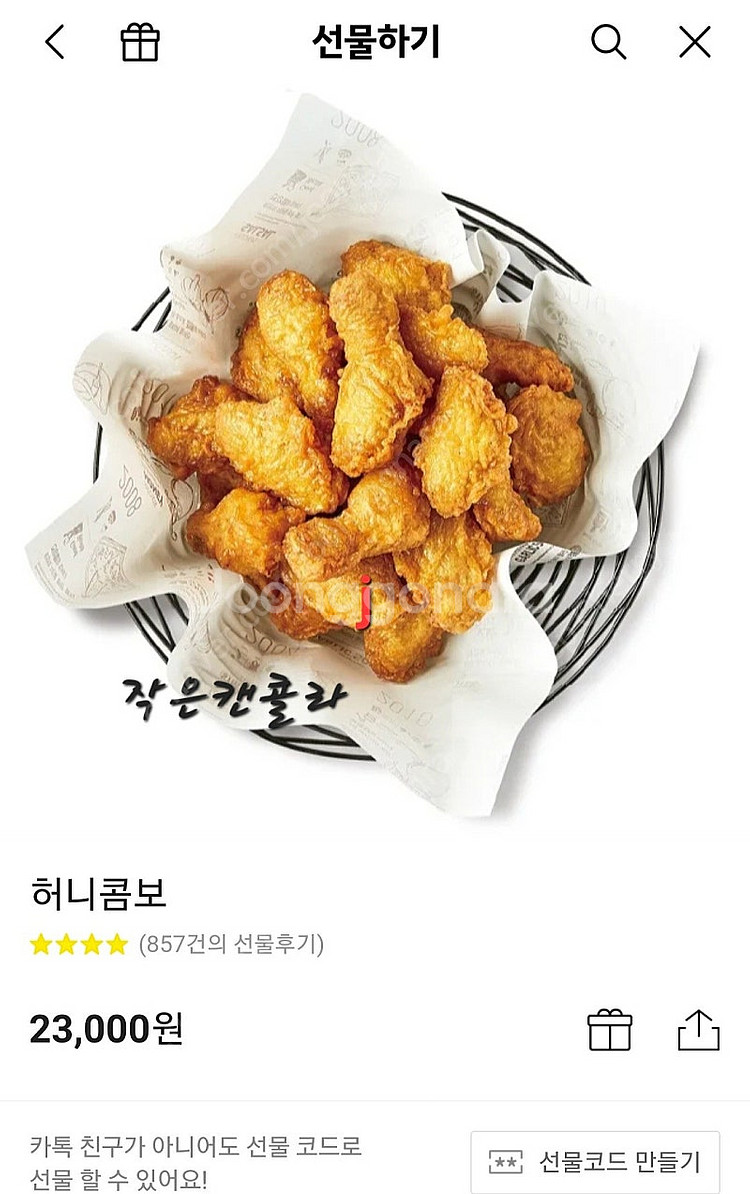750x1194 pixels.
Task: Tap the gift icon beside the 23,000원 price
Action: coord(609,1029)
